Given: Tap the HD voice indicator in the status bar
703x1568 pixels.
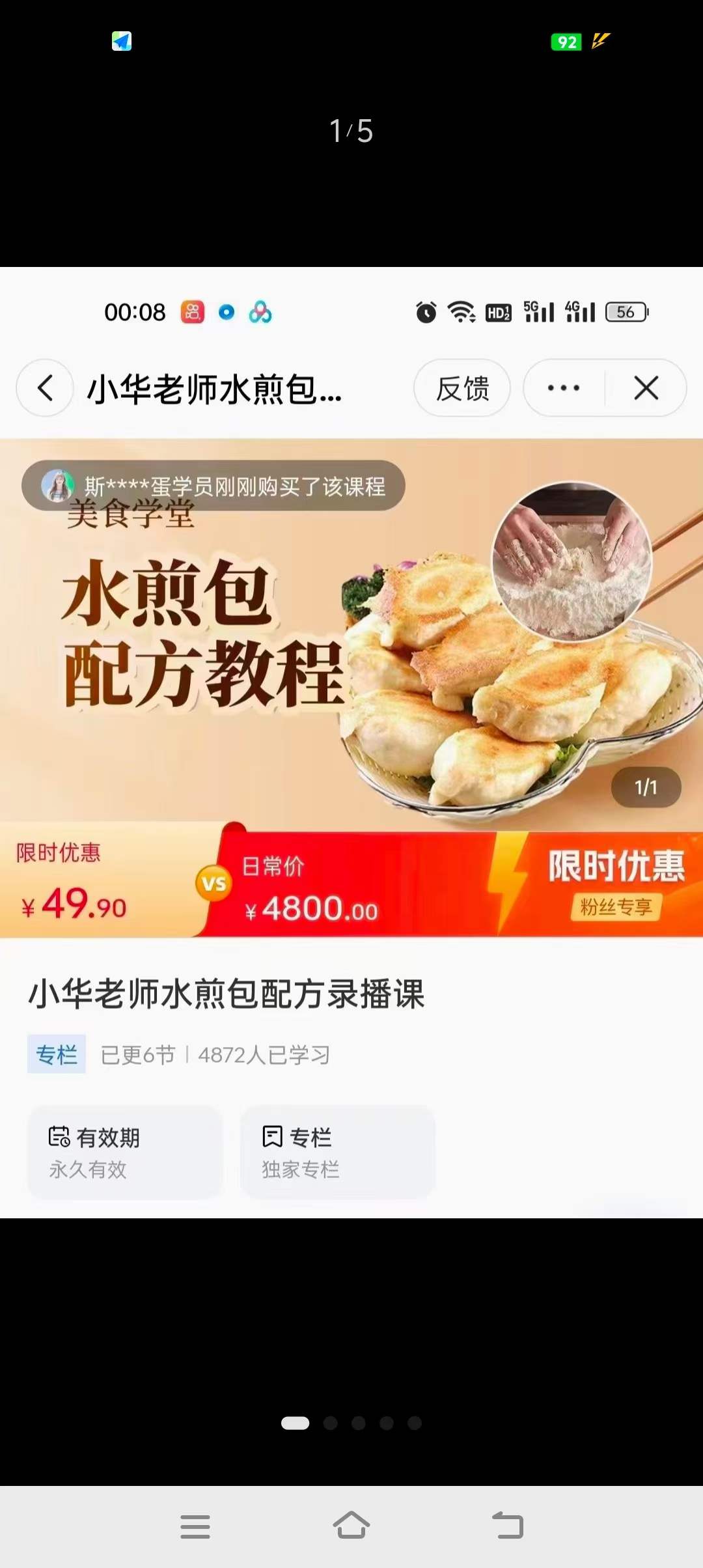Looking at the screenshot, I should point(497,313).
